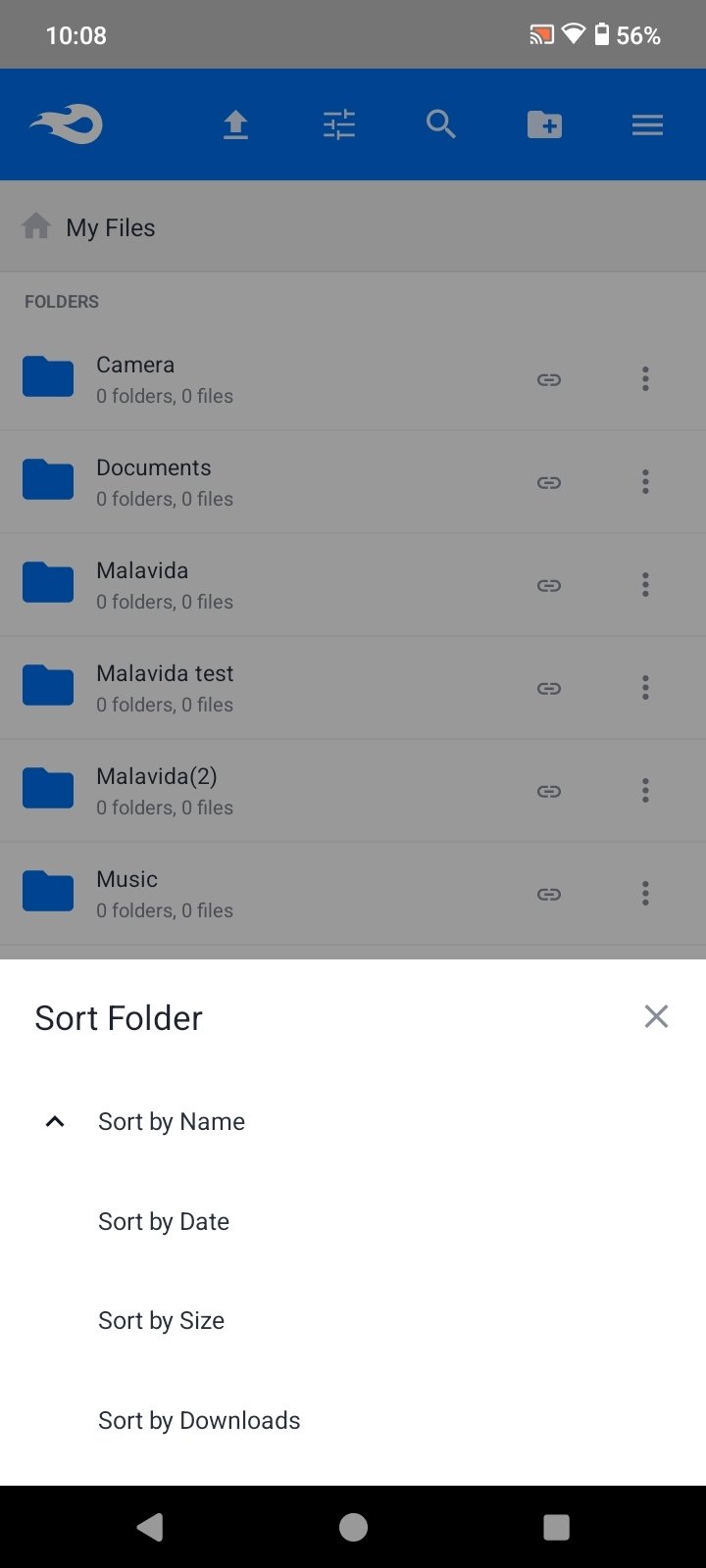This screenshot has width=706, height=1568.
Task: Select Sort by Downloads
Action: (x=353, y=1420)
